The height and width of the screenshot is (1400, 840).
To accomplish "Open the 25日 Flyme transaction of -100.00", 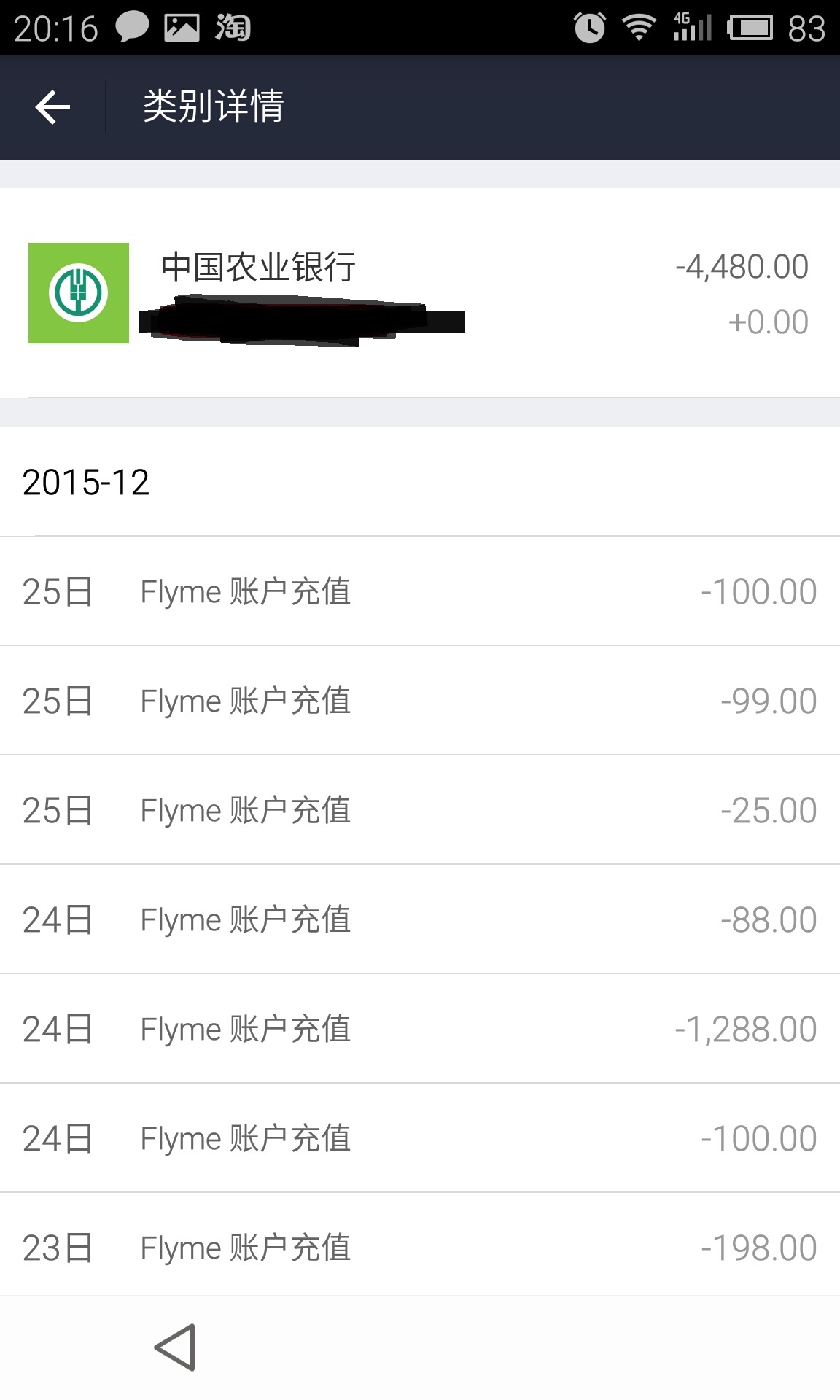I will [x=419, y=591].
